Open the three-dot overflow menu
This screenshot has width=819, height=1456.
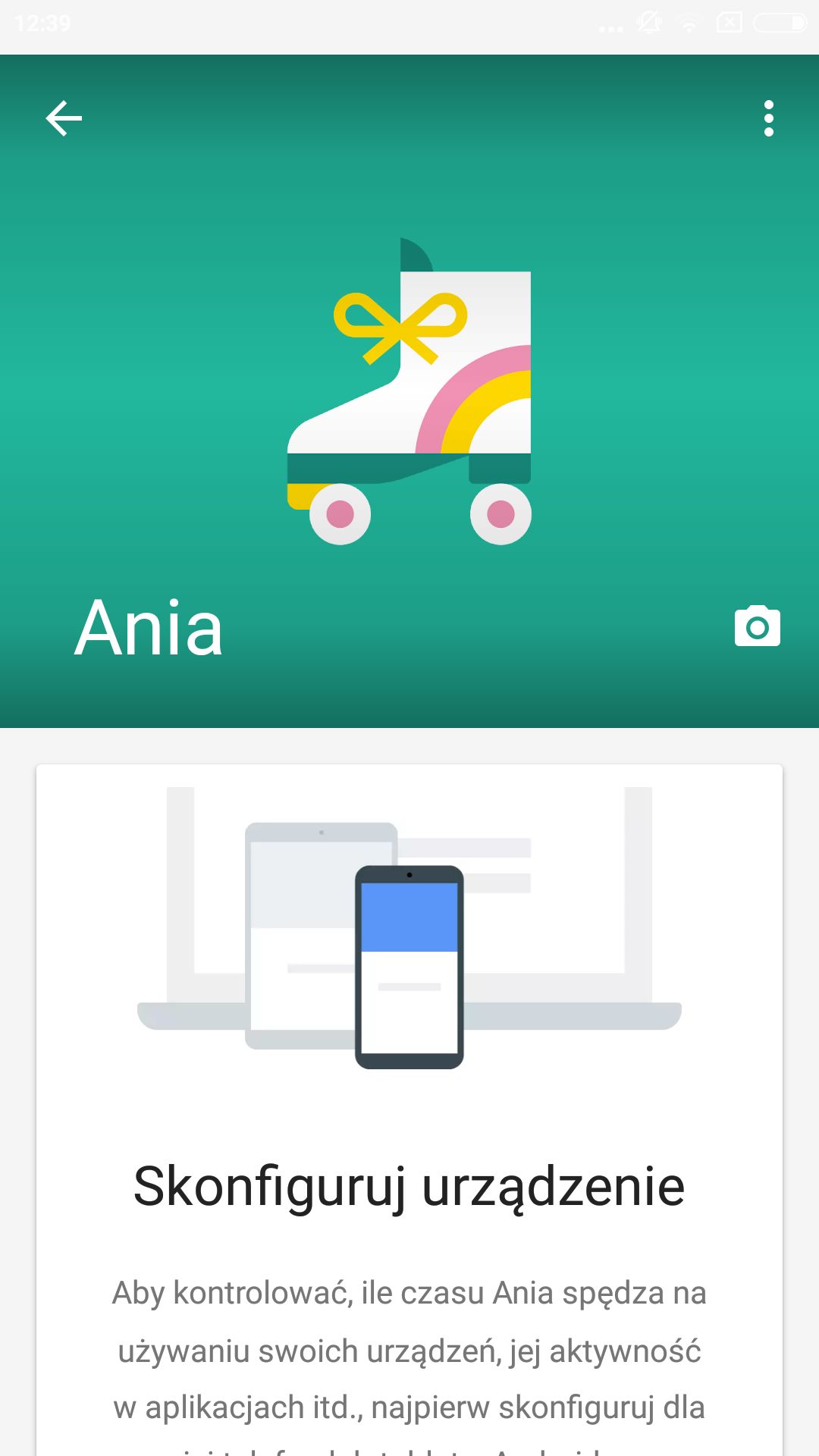pyautogui.click(x=769, y=118)
